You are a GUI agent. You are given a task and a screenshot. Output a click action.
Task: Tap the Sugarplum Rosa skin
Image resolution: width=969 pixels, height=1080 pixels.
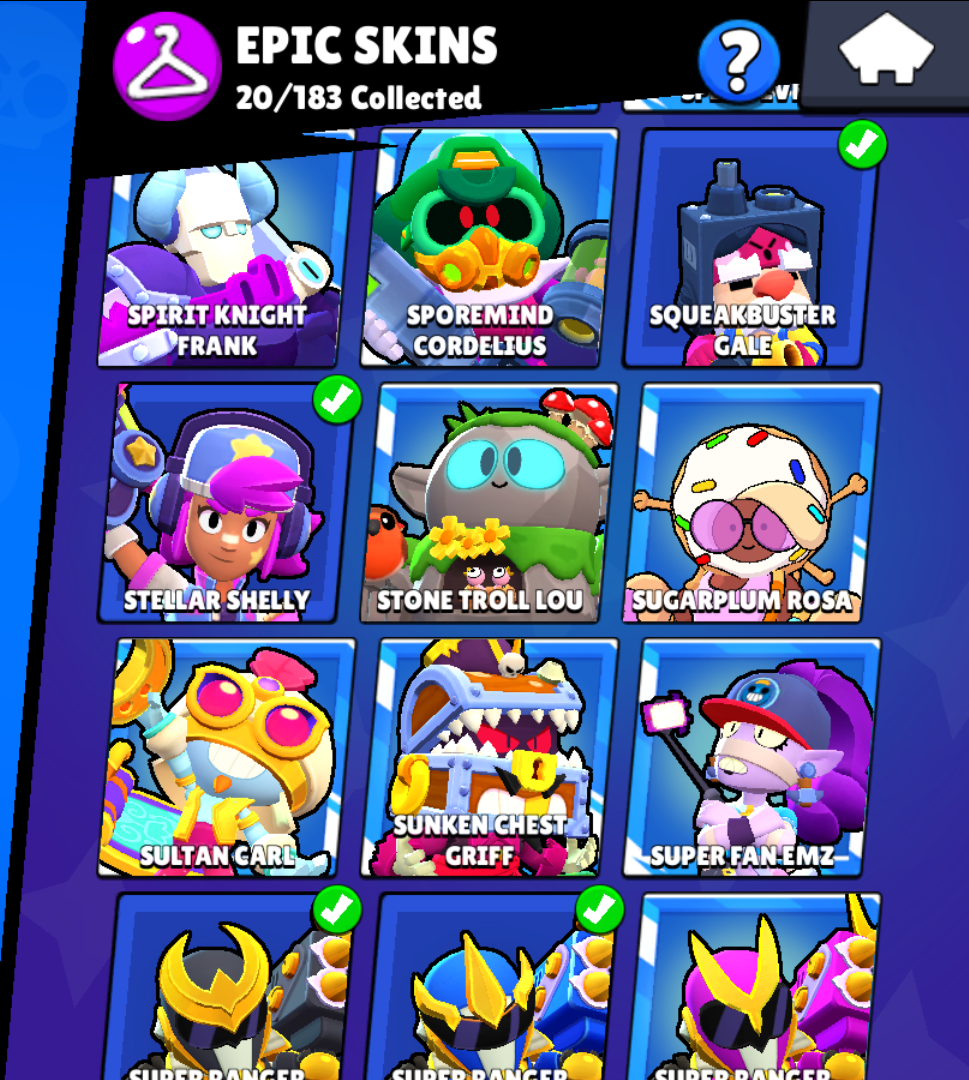pyautogui.click(x=754, y=505)
